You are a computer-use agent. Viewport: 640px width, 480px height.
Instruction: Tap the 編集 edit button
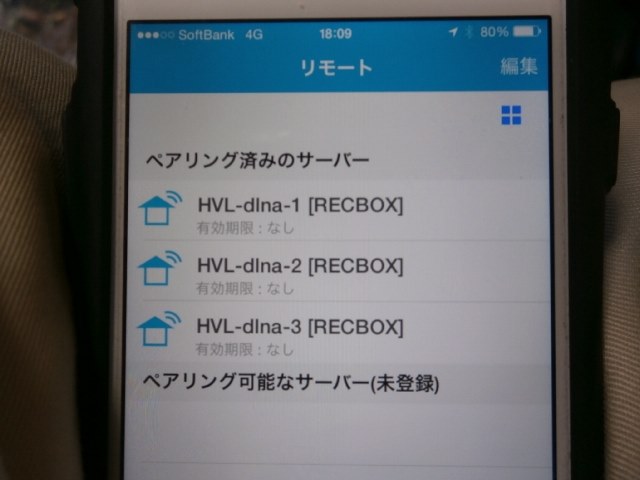[x=519, y=67]
